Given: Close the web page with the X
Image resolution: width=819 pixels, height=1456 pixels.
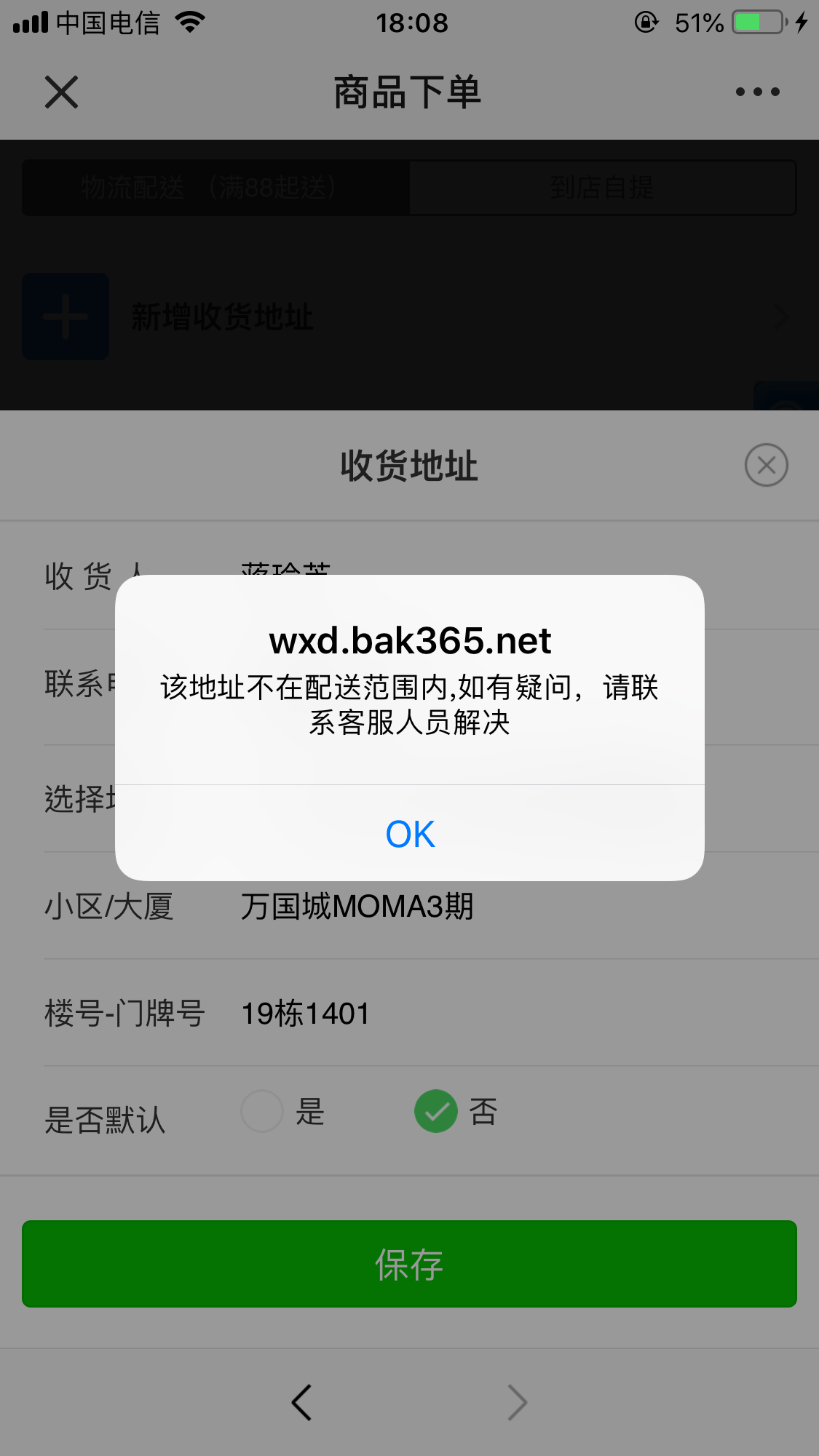Looking at the screenshot, I should (x=61, y=92).
